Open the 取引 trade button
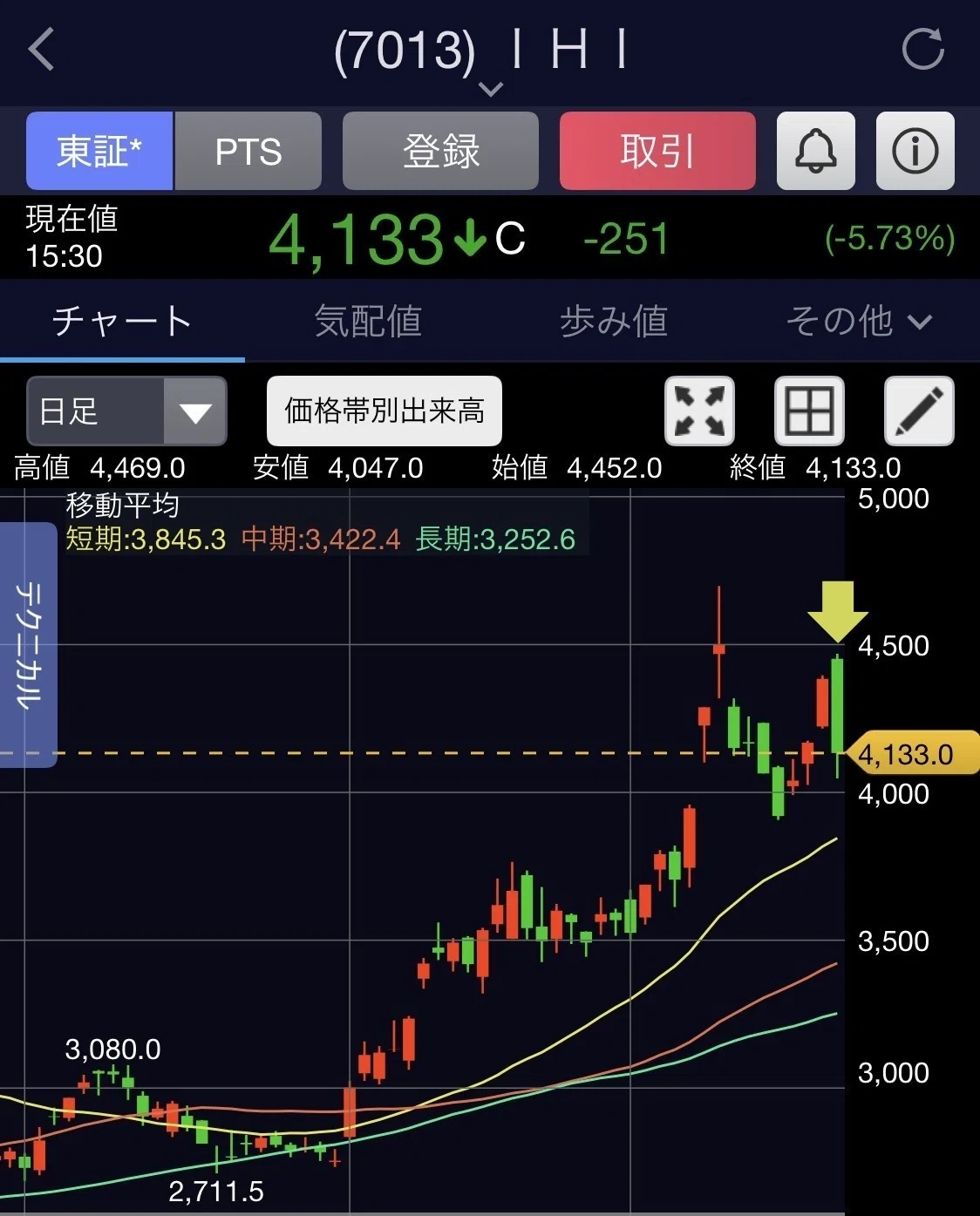 tap(657, 151)
